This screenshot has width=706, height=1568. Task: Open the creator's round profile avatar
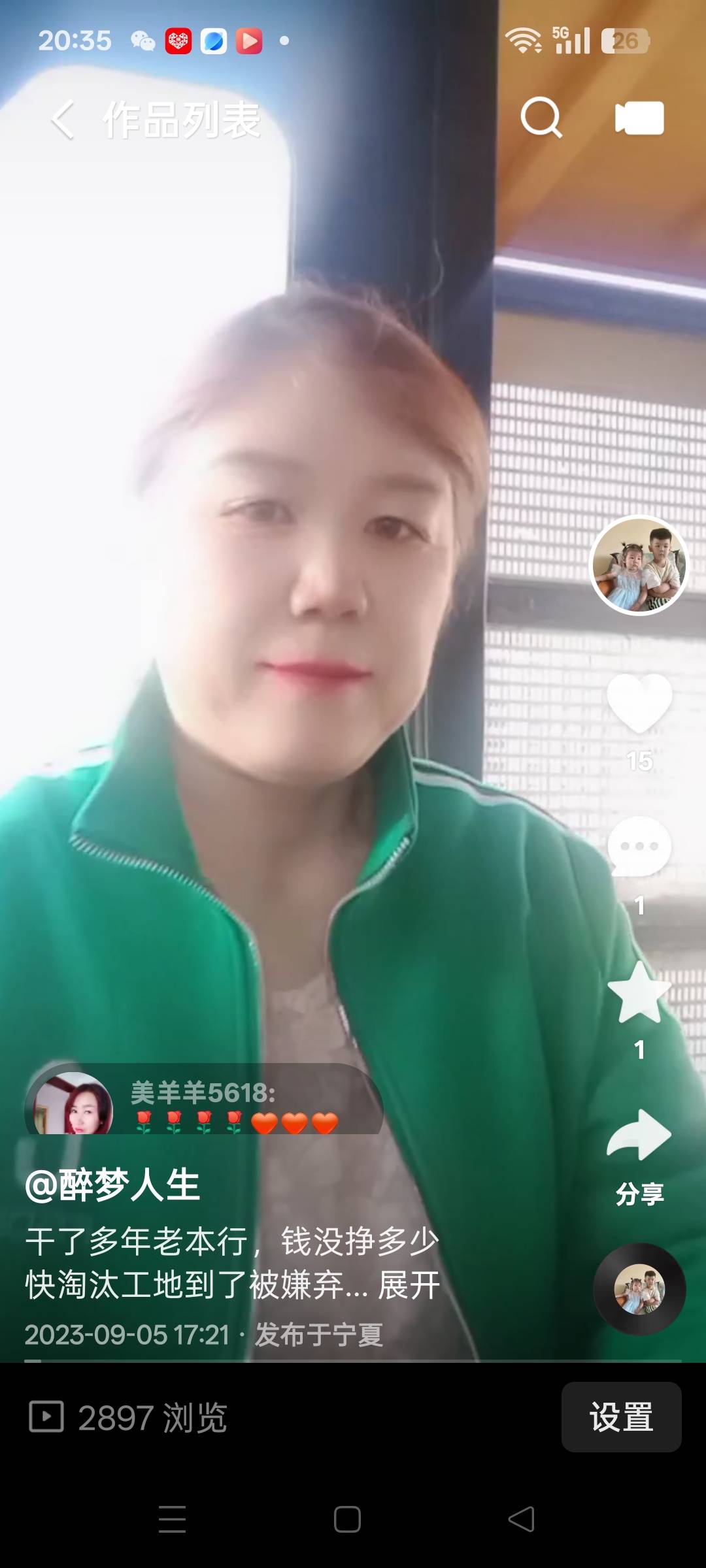639,565
